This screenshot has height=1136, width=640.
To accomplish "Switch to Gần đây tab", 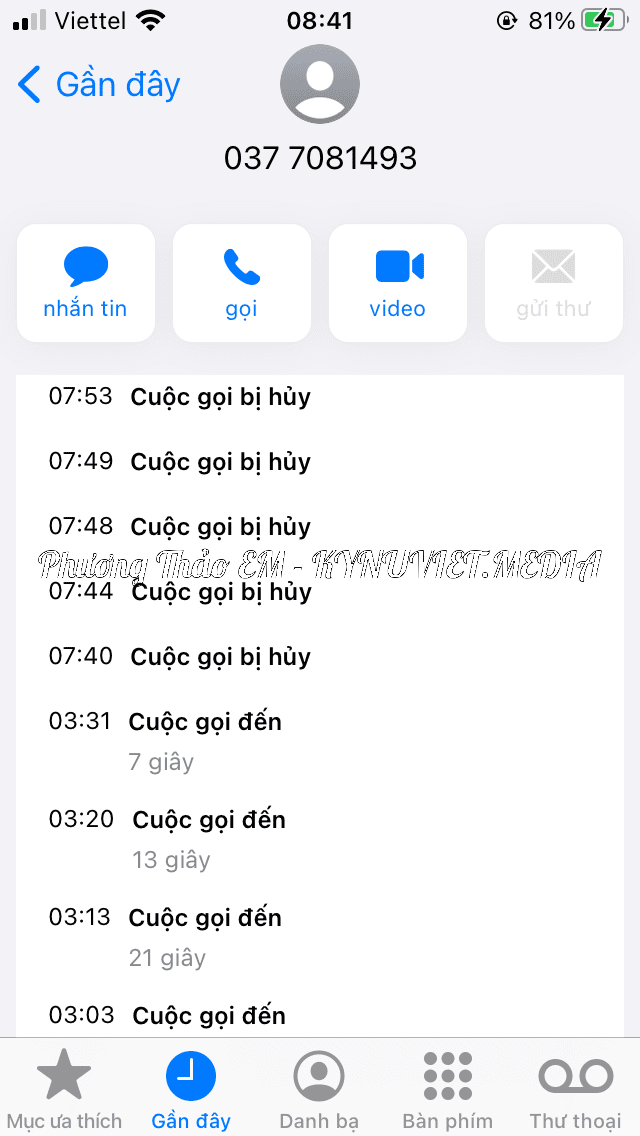I will pos(191,1088).
